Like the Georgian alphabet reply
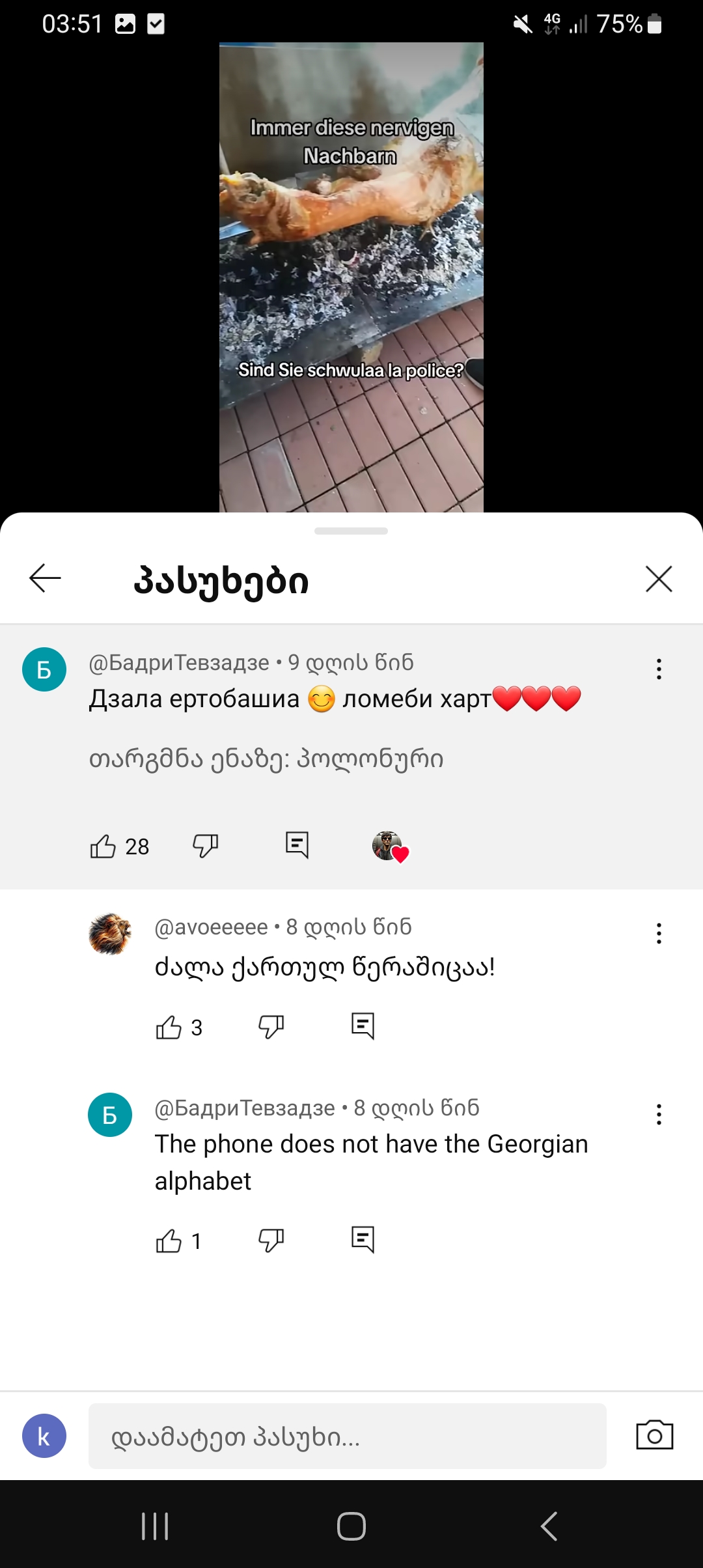This screenshot has height=1568, width=703. point(169,1240)
